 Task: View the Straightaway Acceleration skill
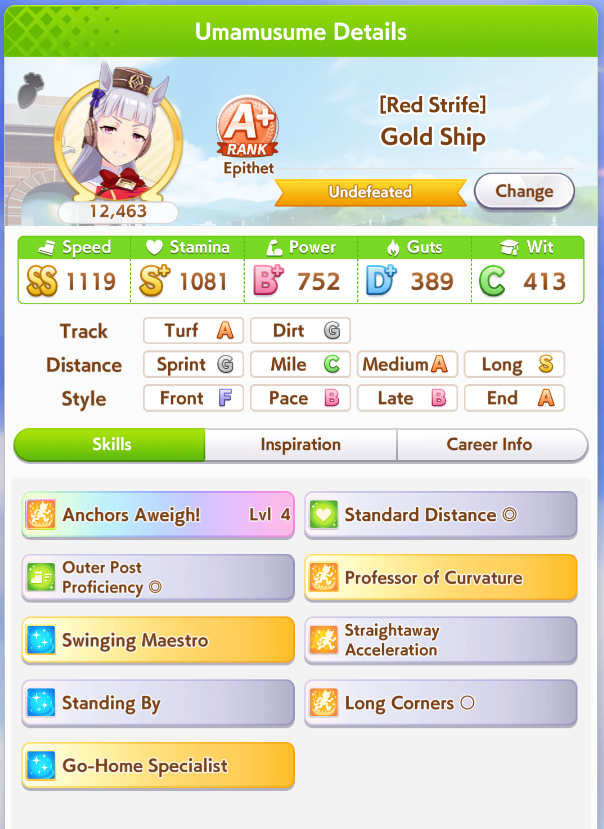(440, 640)
